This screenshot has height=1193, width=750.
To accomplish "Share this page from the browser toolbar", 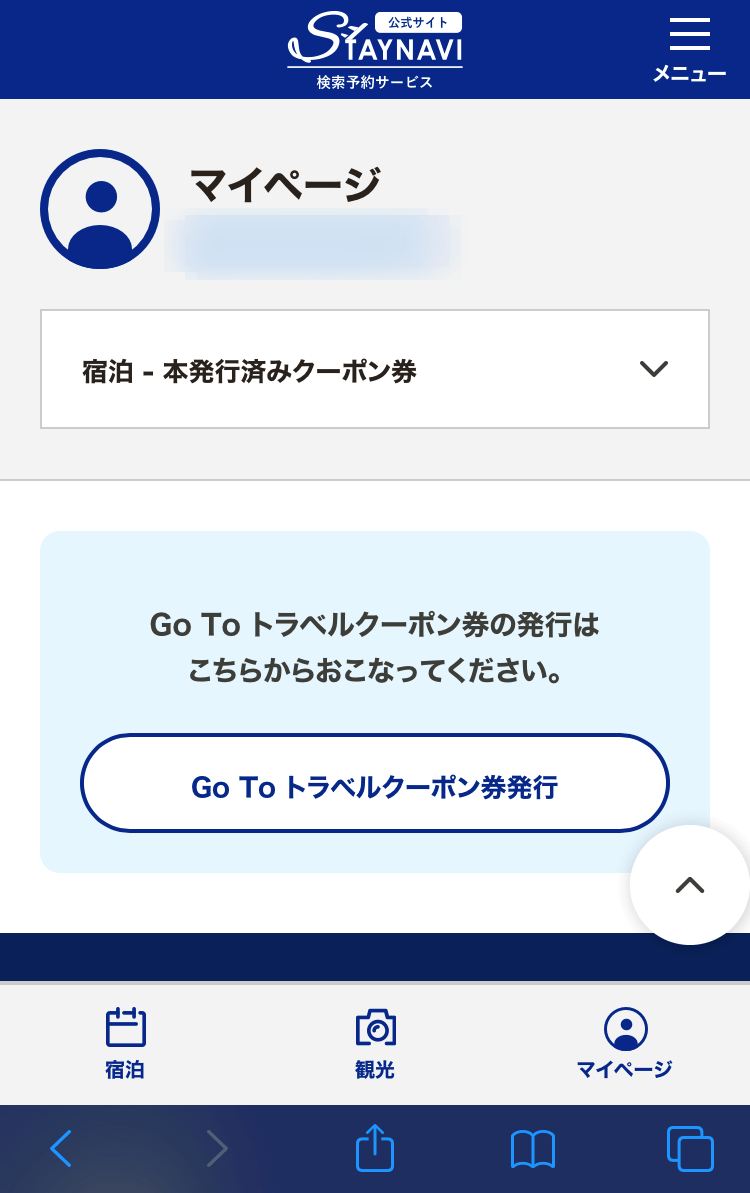I will pos(375,1148).
